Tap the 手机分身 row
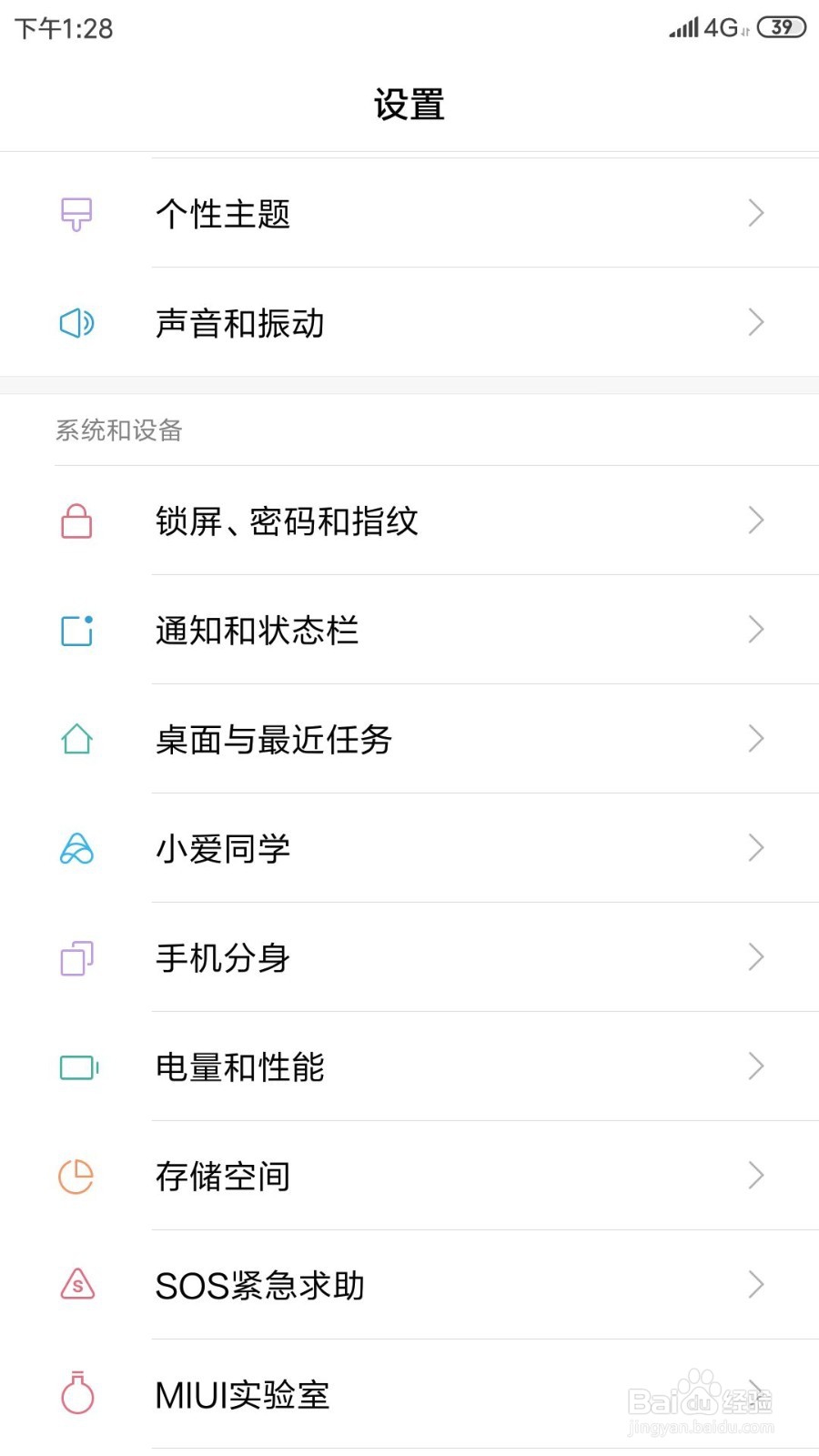 pyautogui.click(x=409, y=957)
